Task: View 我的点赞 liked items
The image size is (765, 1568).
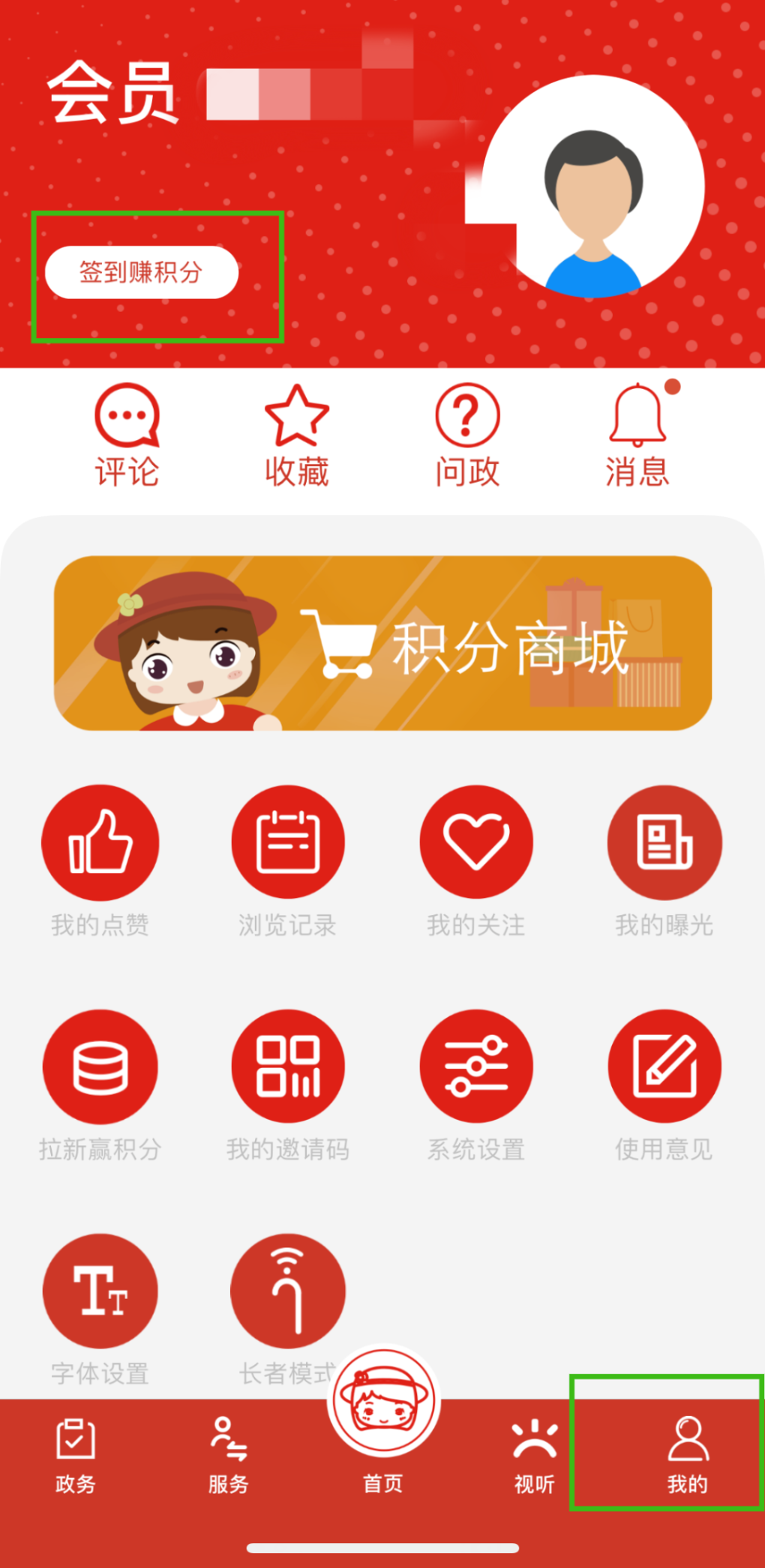Action: [100, 860]
